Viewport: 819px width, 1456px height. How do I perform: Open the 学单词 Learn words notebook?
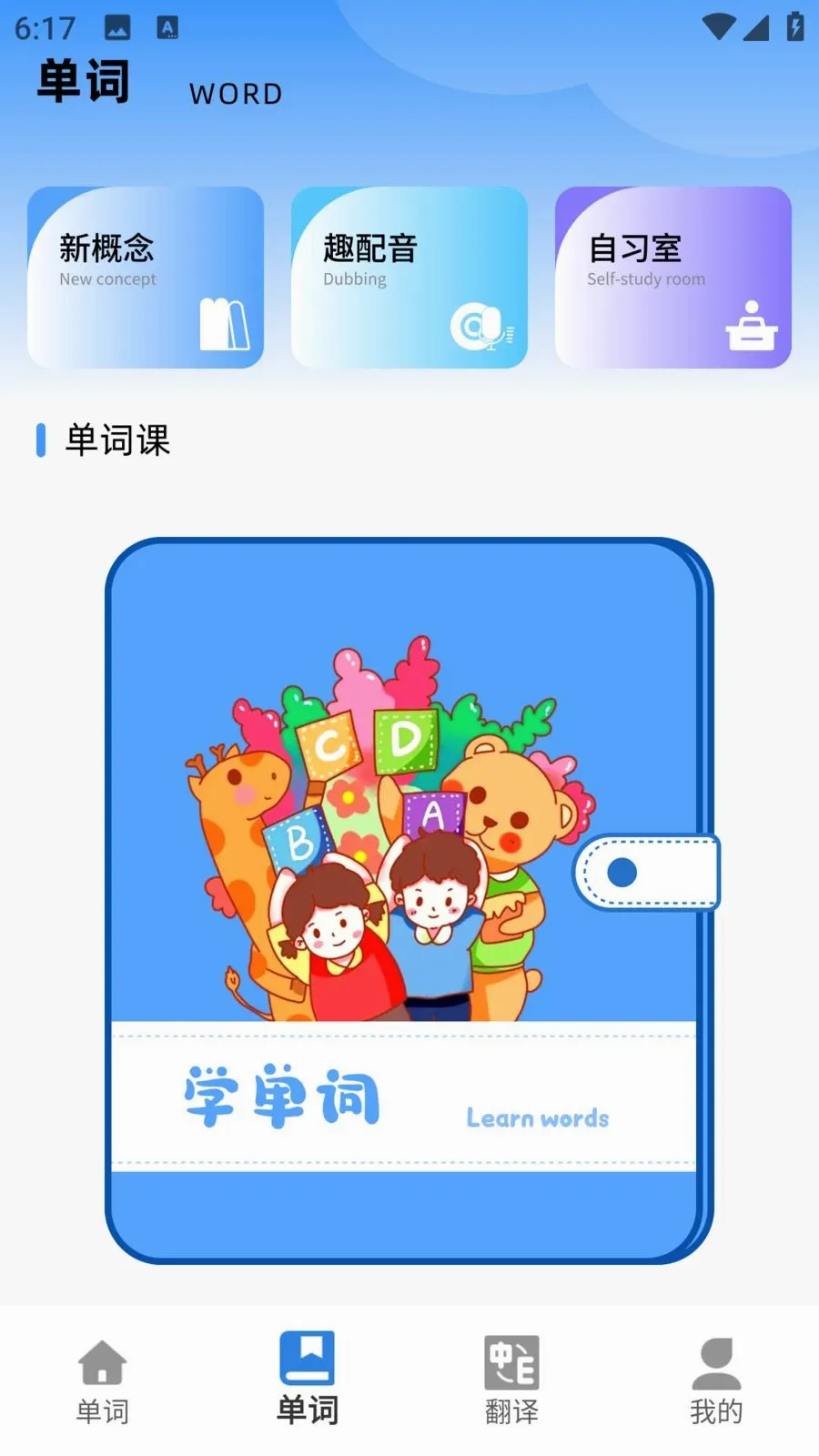click(x=411, y=901)
